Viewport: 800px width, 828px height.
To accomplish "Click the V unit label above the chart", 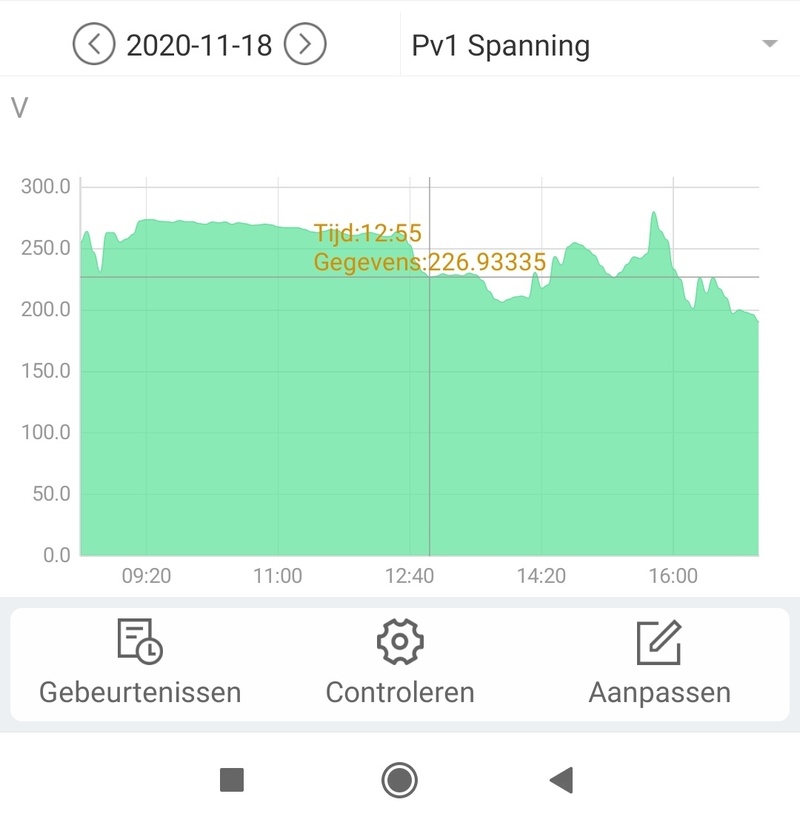I will tap(17, 104).
